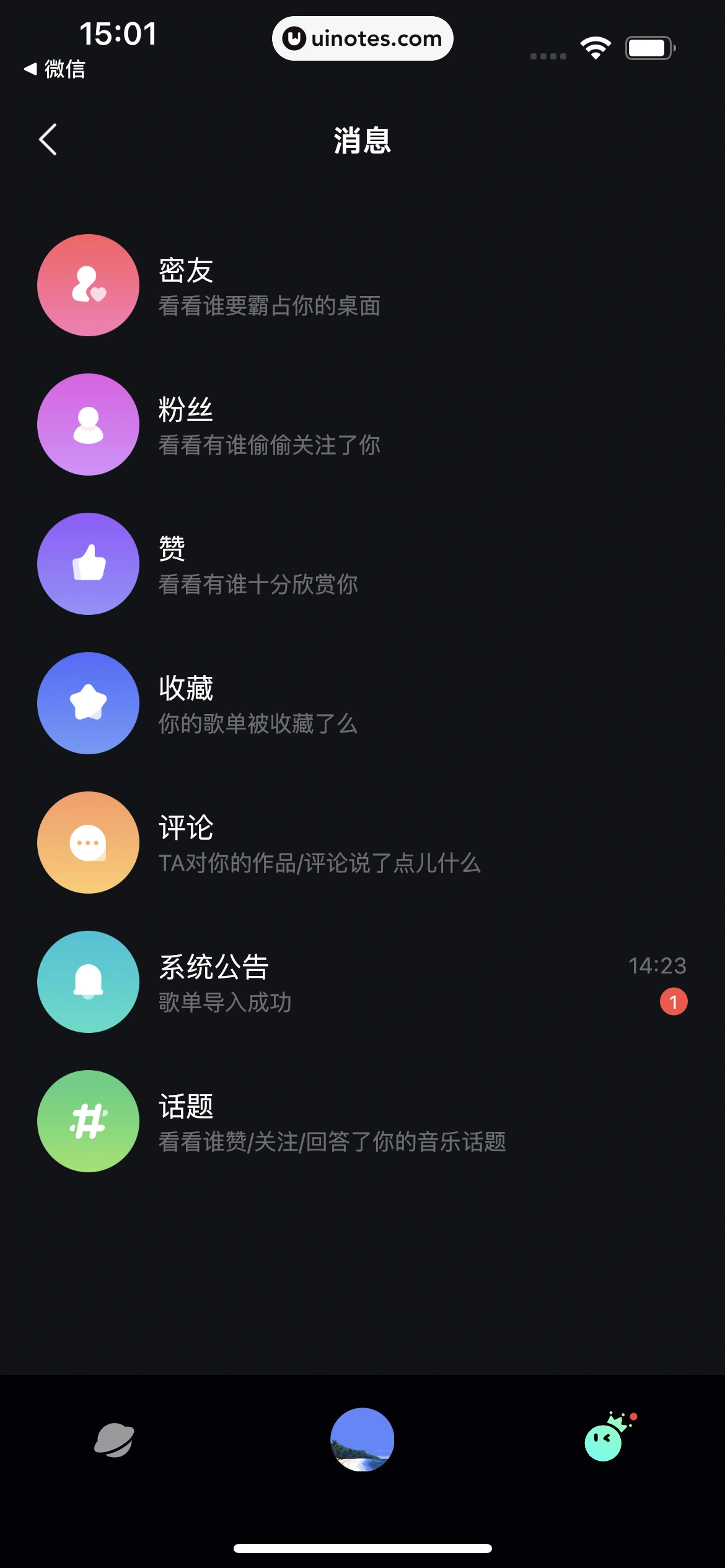
Task: Tap the hashtag 话题 topics icon
Action: [88, 1122]
